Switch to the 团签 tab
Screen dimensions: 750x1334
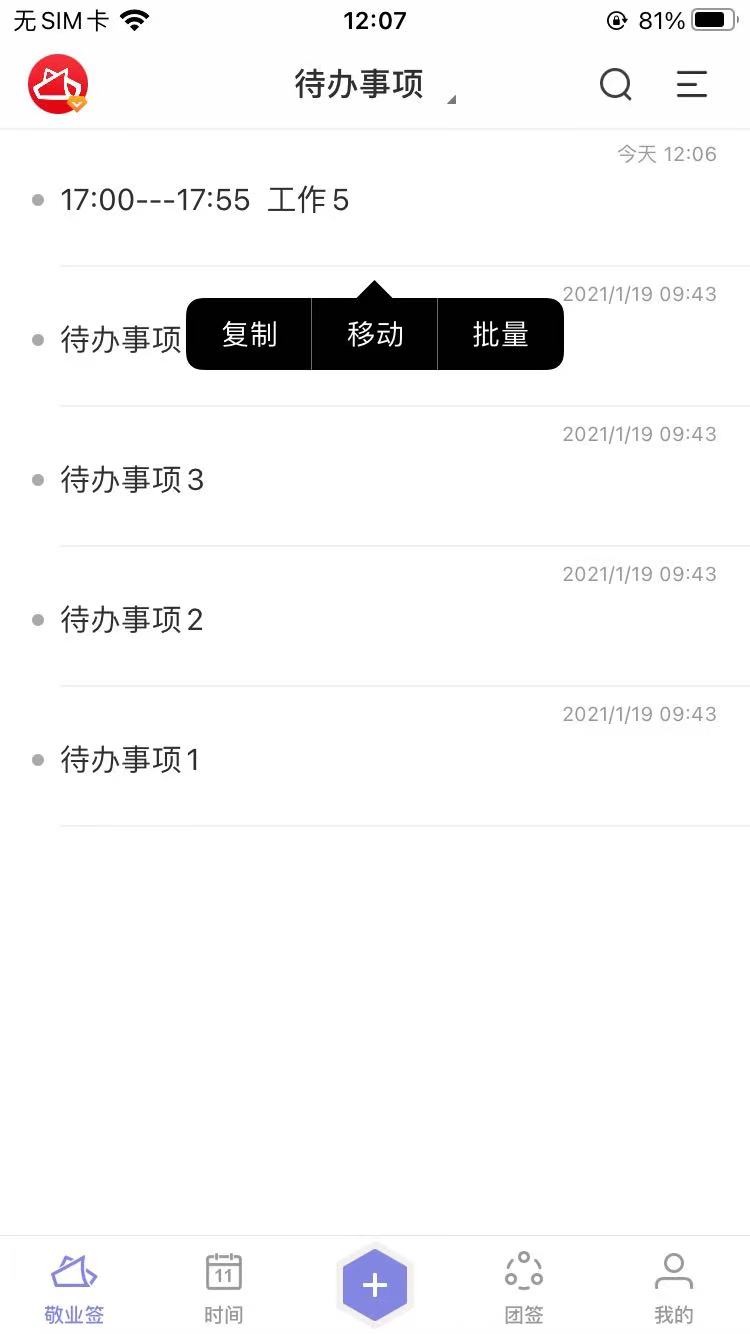[524, 1288]
